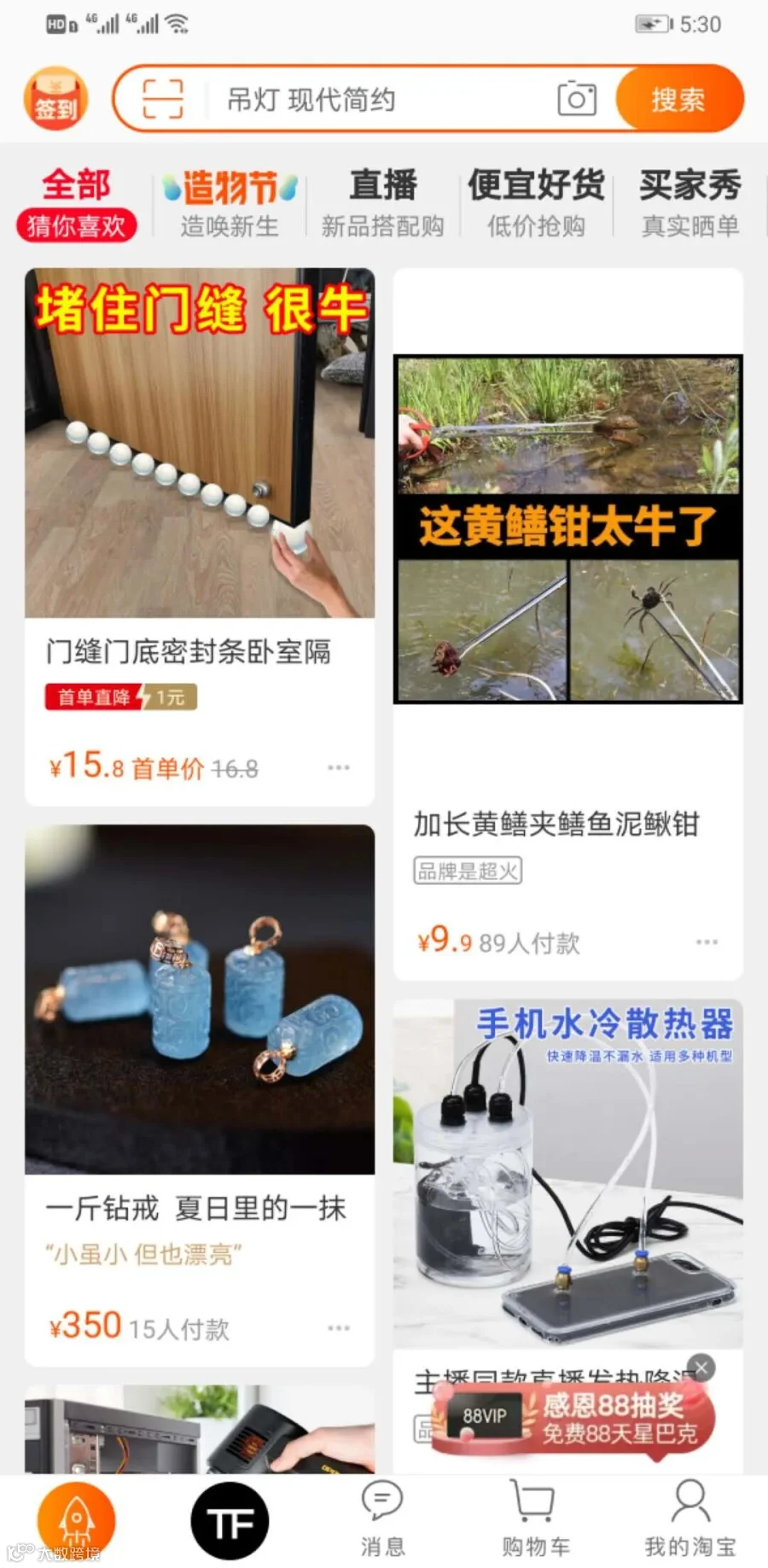768x1568 pixels.
Task: Open the 一斤钻戒 blue pendant card
Action: 200,1096
